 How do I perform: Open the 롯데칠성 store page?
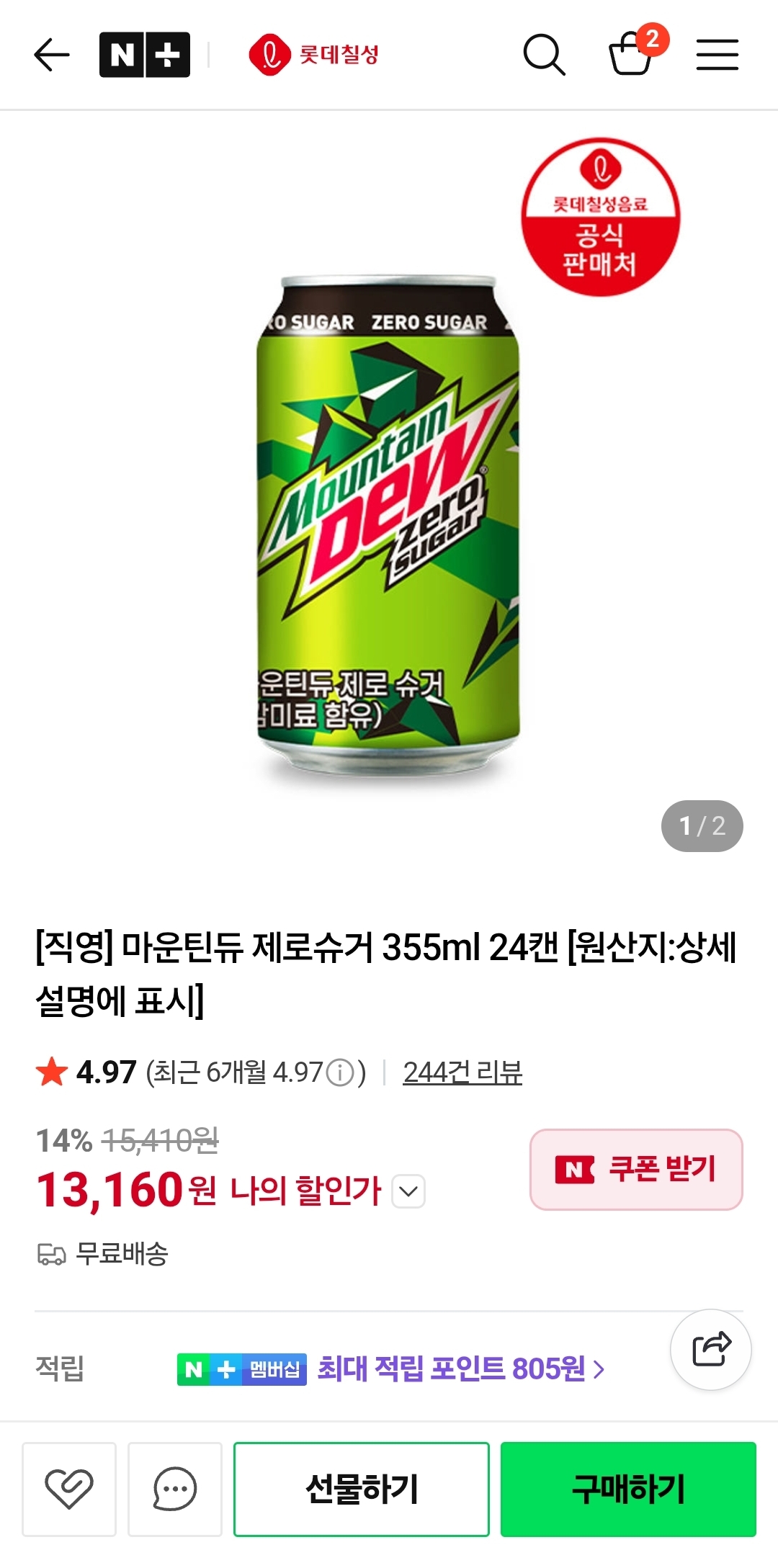[x=313, y=55]
